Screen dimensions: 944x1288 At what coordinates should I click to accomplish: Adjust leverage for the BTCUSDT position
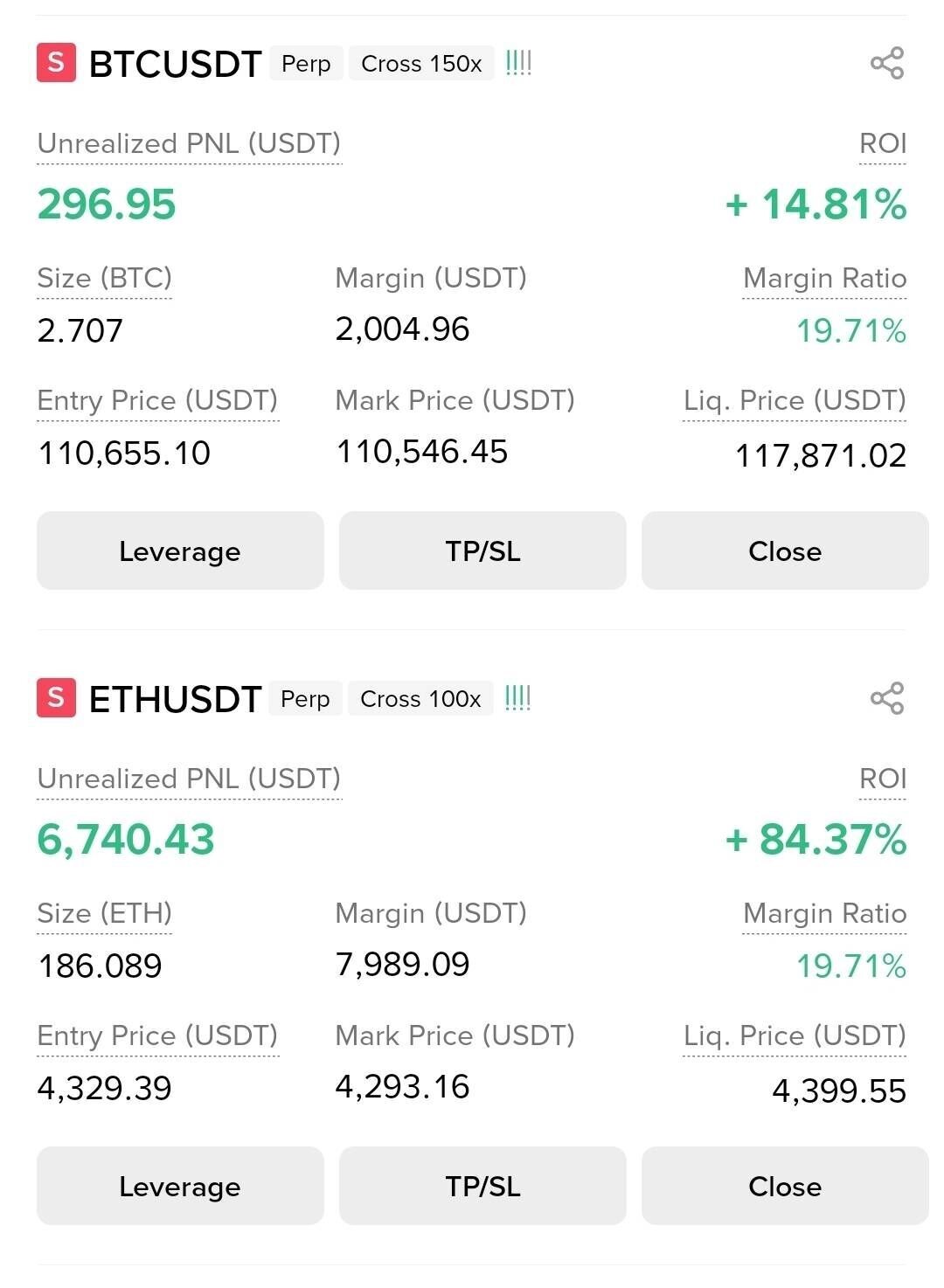click(180, 551)
